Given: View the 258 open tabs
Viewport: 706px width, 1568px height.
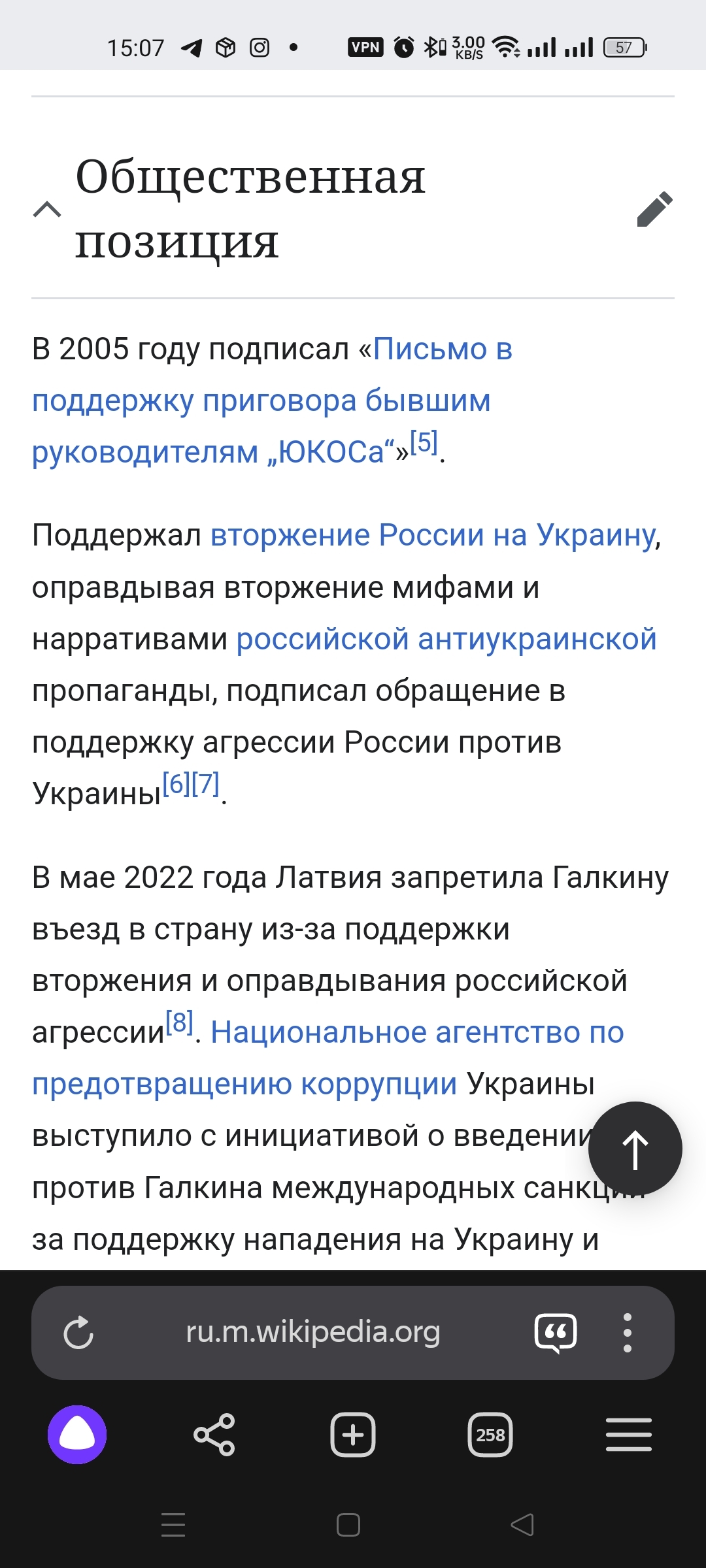Looking at the screenshot, I should coord(490,1435).
